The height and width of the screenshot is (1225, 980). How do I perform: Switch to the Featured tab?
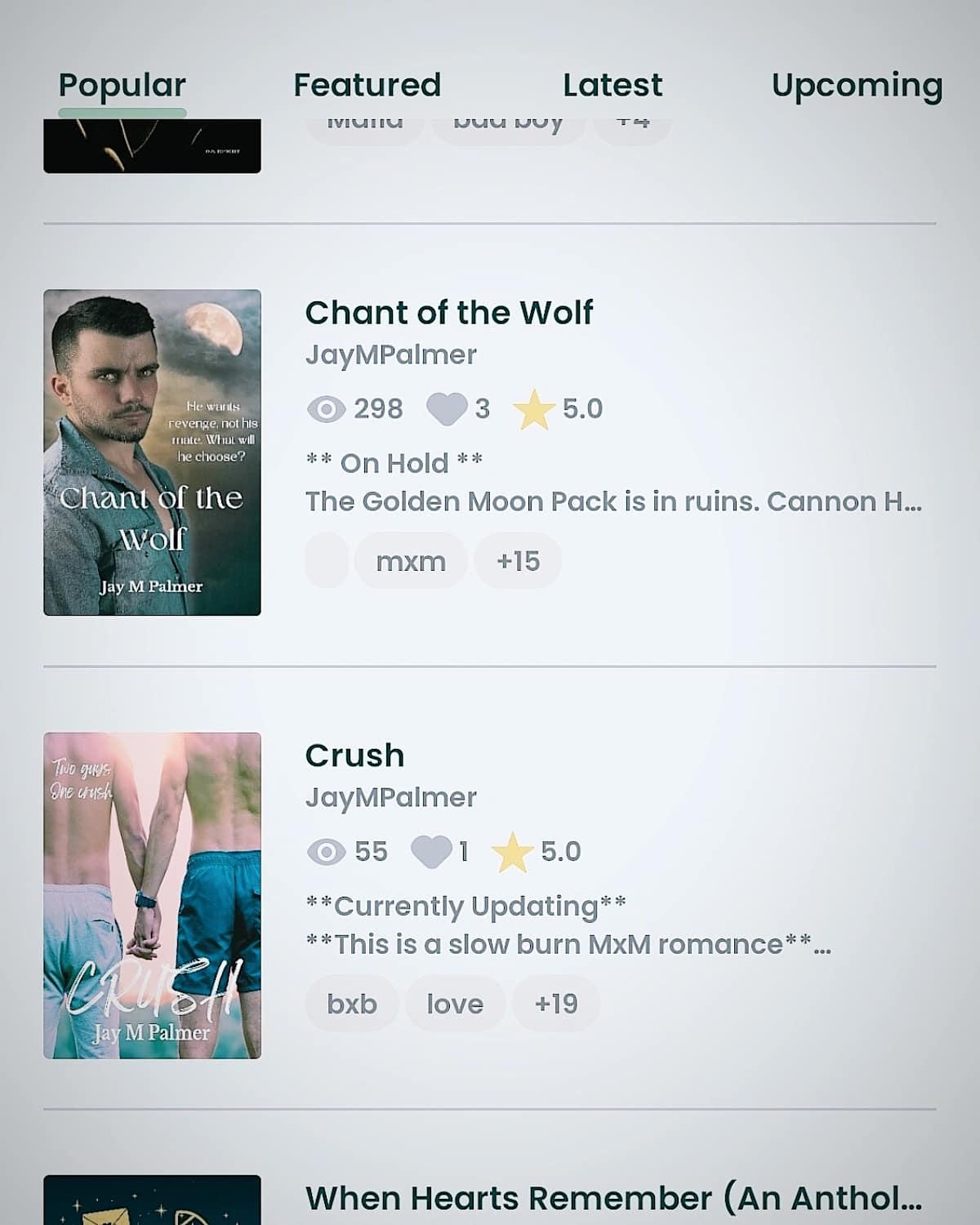367,85
